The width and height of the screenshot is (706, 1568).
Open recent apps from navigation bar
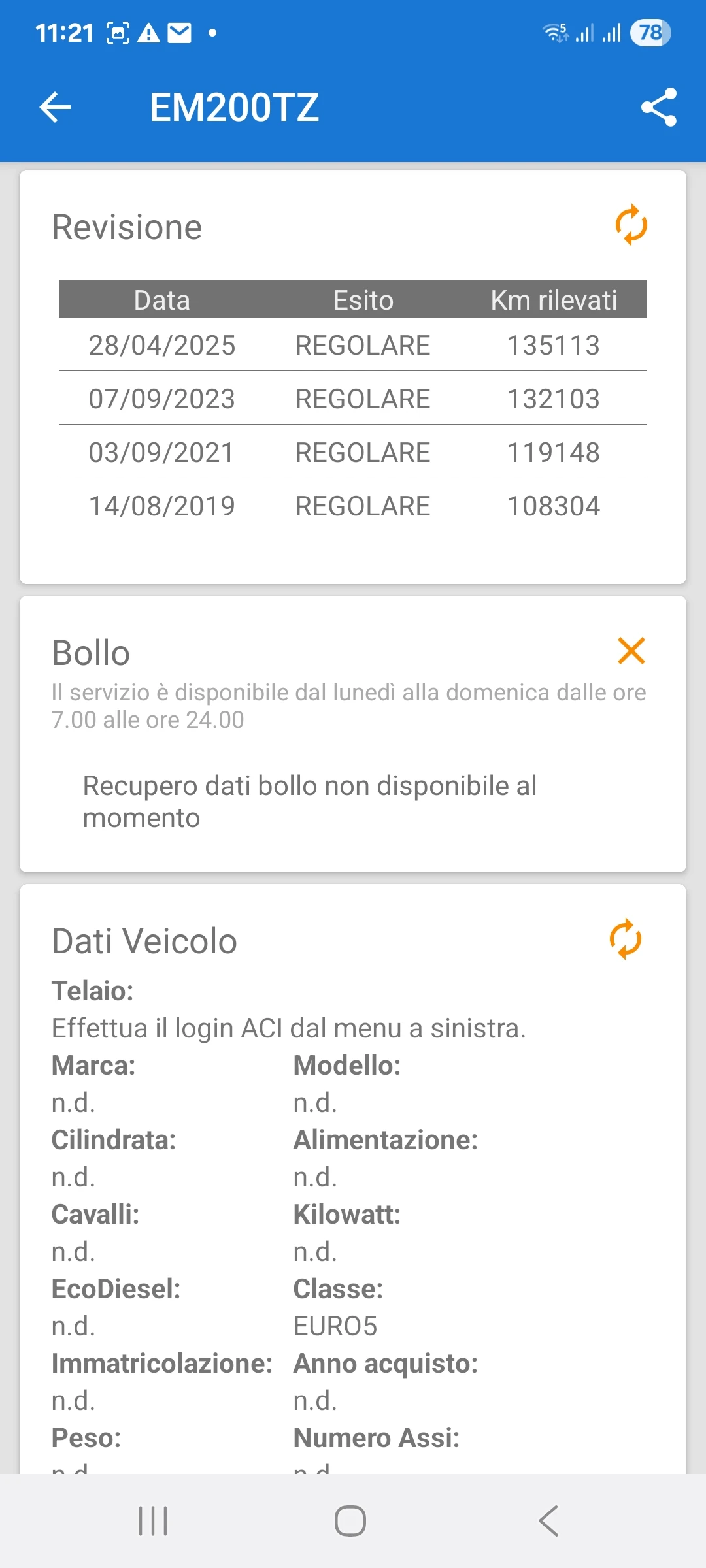pyautogui.click(x=153, y=1520)
